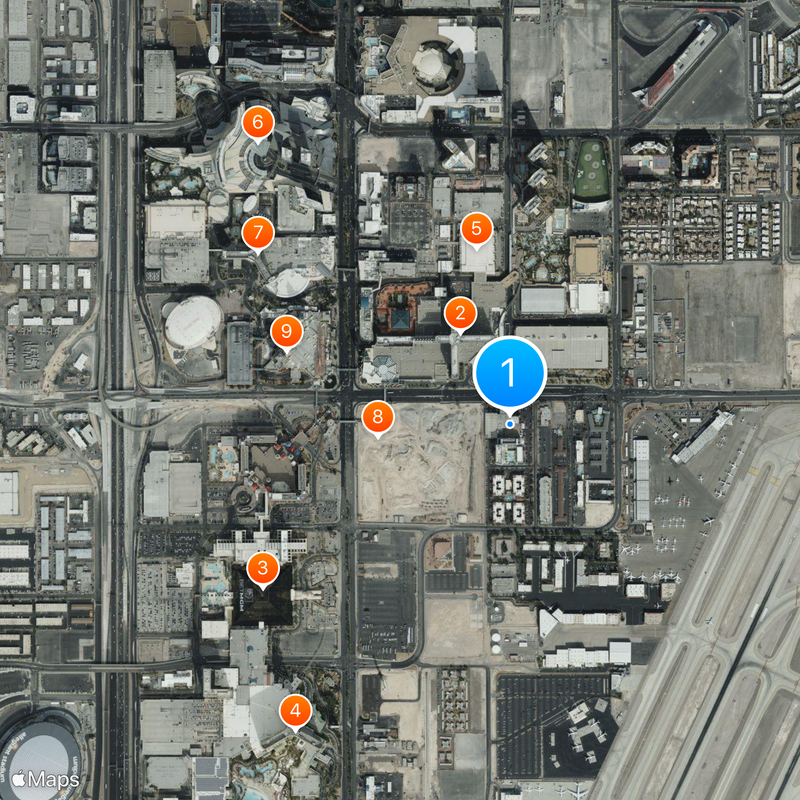Tap the orange map pin numbered 2

click(x=459, y=314)
